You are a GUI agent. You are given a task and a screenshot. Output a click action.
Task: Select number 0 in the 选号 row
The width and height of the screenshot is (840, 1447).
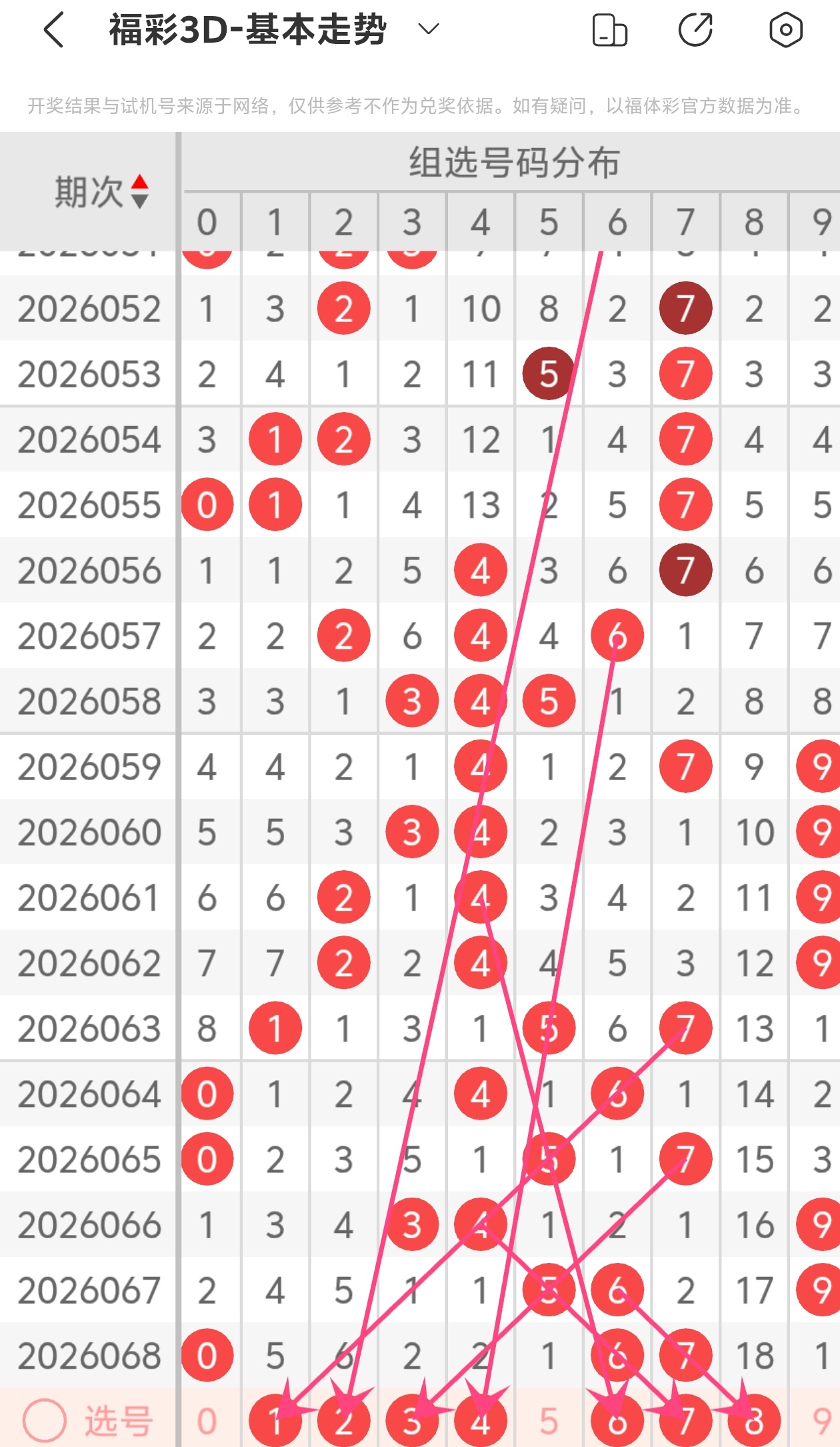207,1421
